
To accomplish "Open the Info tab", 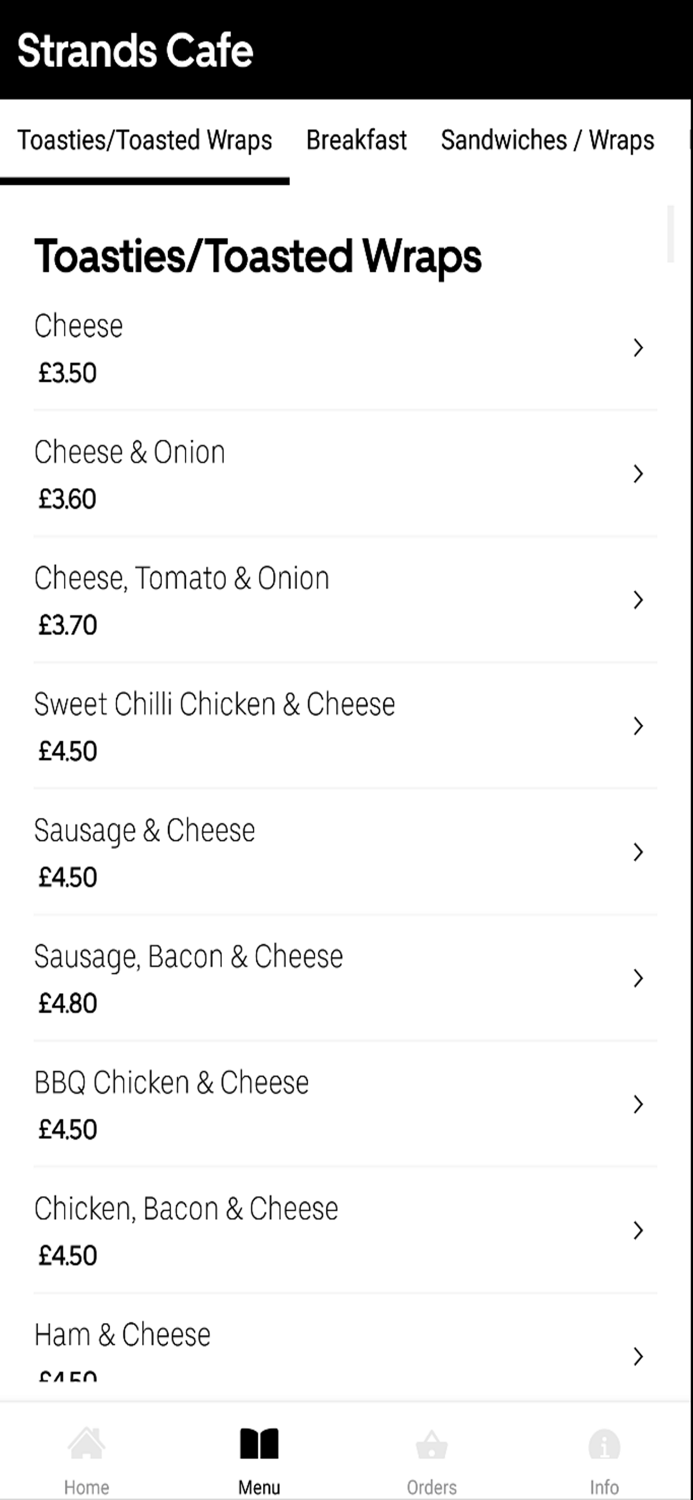I will [x=604, y=1460].
